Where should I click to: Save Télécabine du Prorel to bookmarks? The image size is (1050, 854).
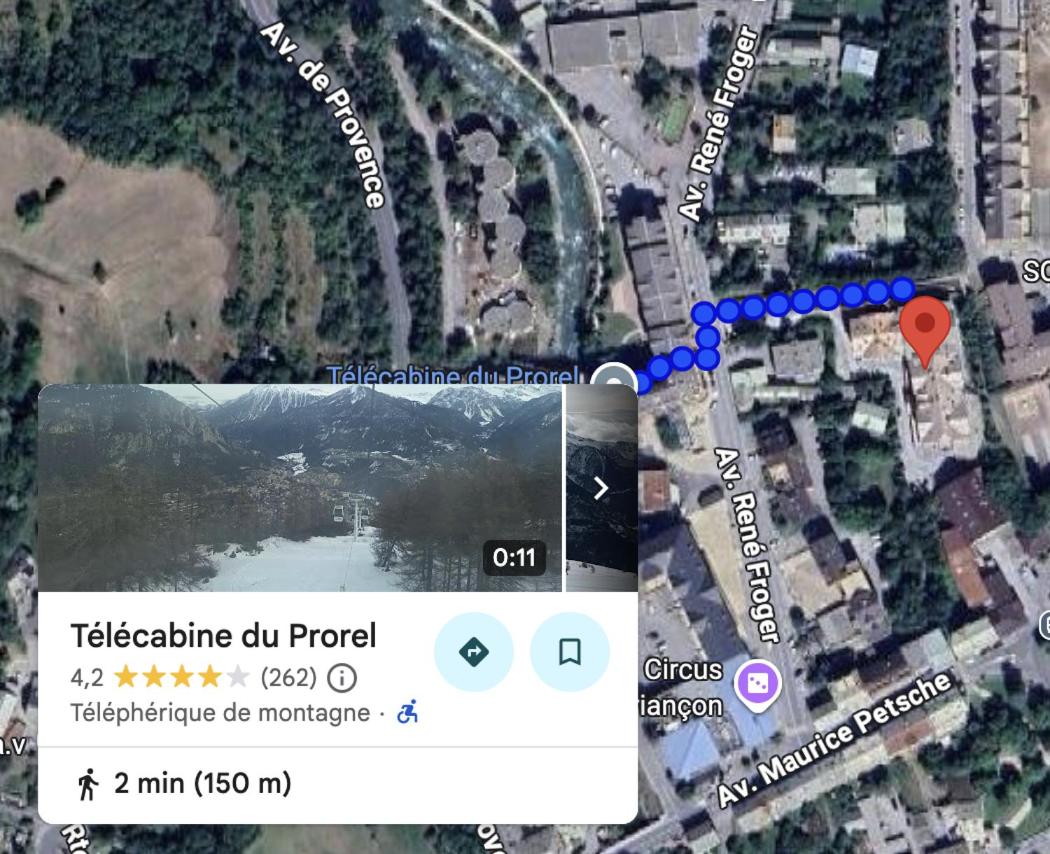coord(569,652)
